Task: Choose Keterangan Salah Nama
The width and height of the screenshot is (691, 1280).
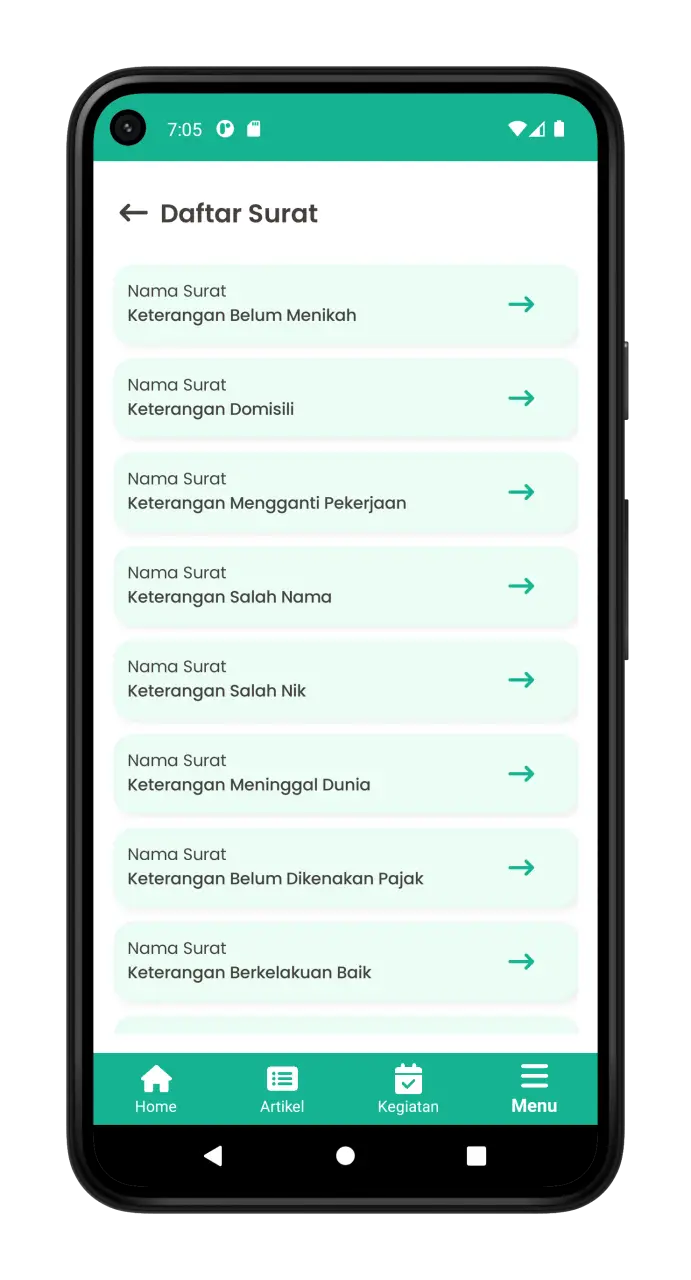Action: coord(345,586)
